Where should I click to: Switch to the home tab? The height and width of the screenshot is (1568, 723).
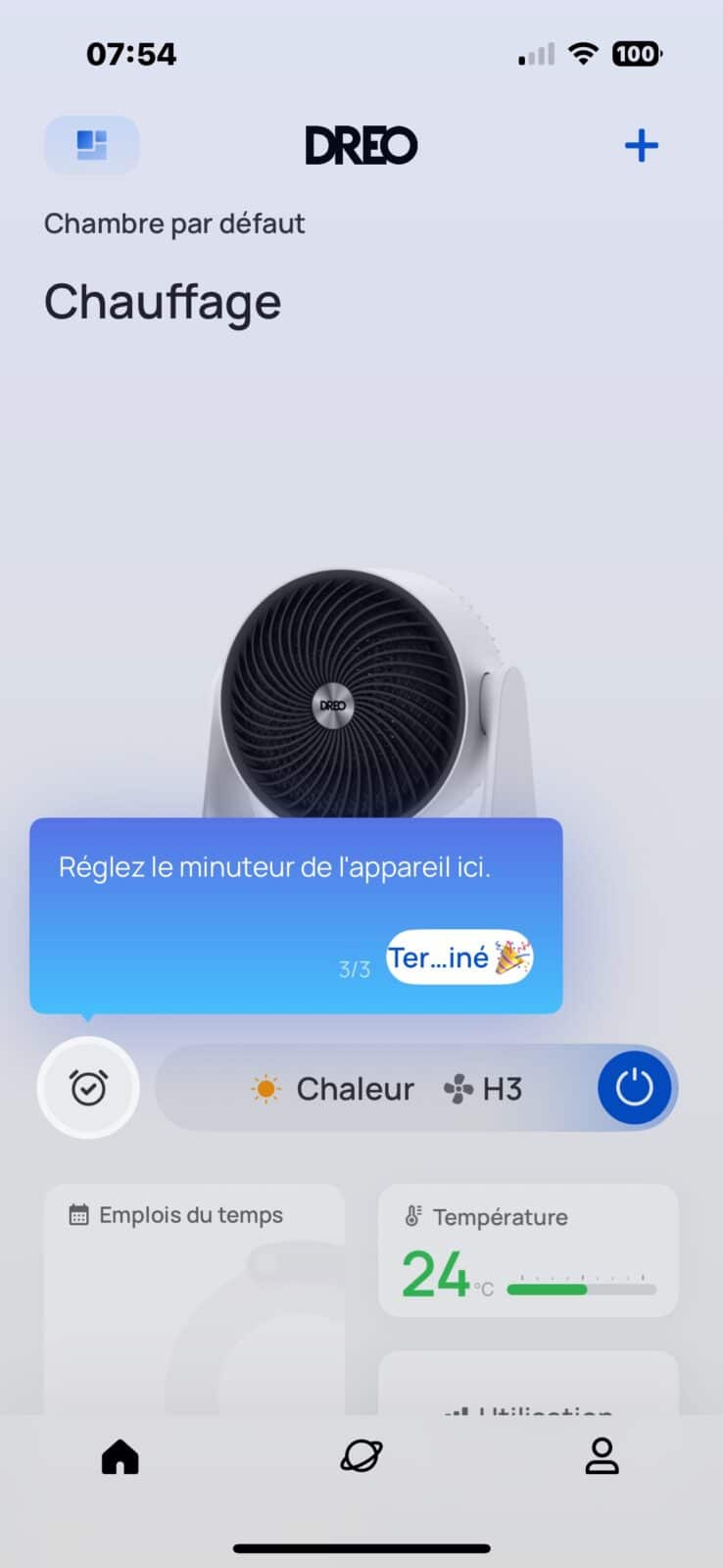[x=120, y=1456]
